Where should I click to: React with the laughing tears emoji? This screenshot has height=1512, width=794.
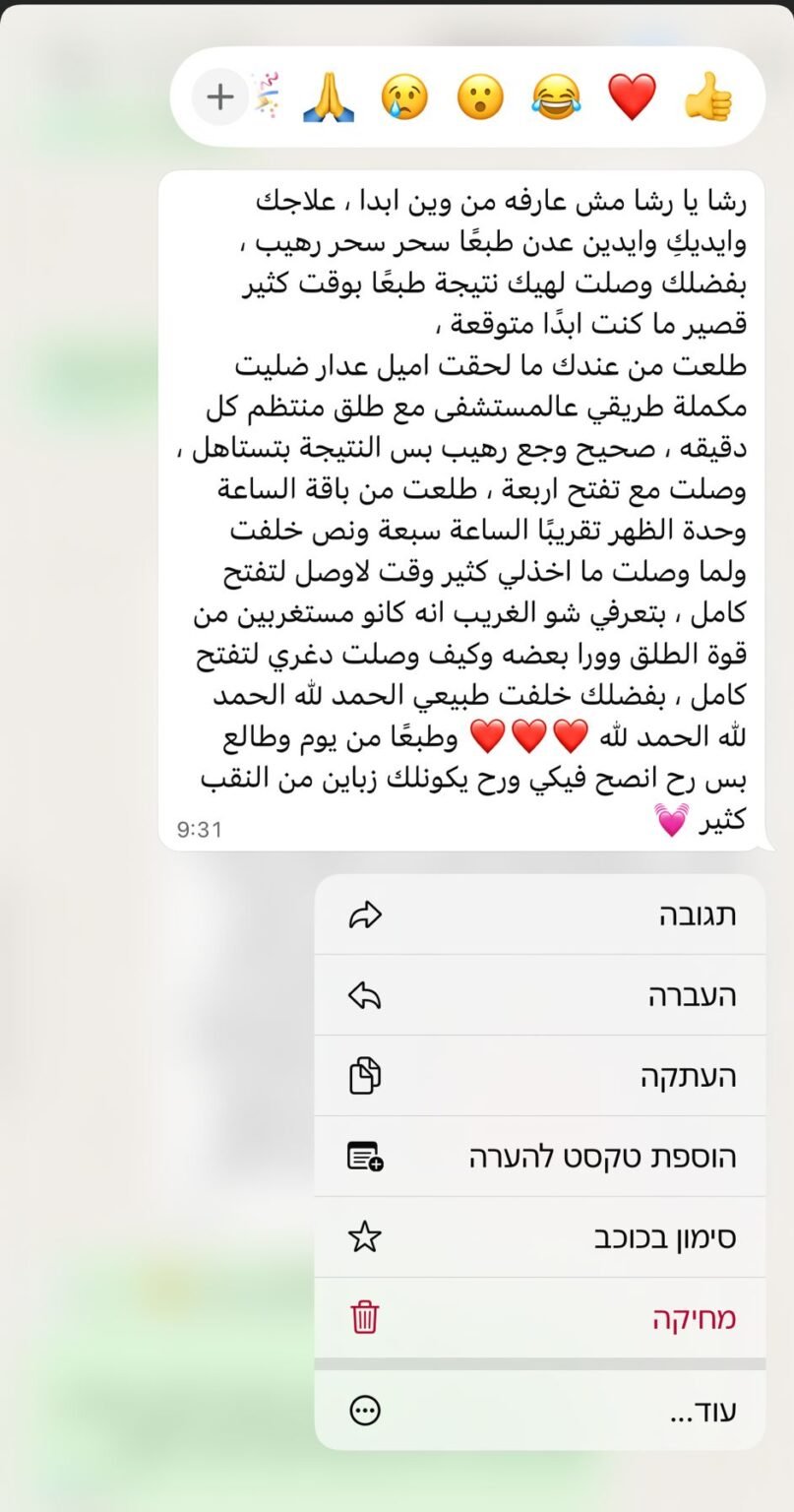556,97
